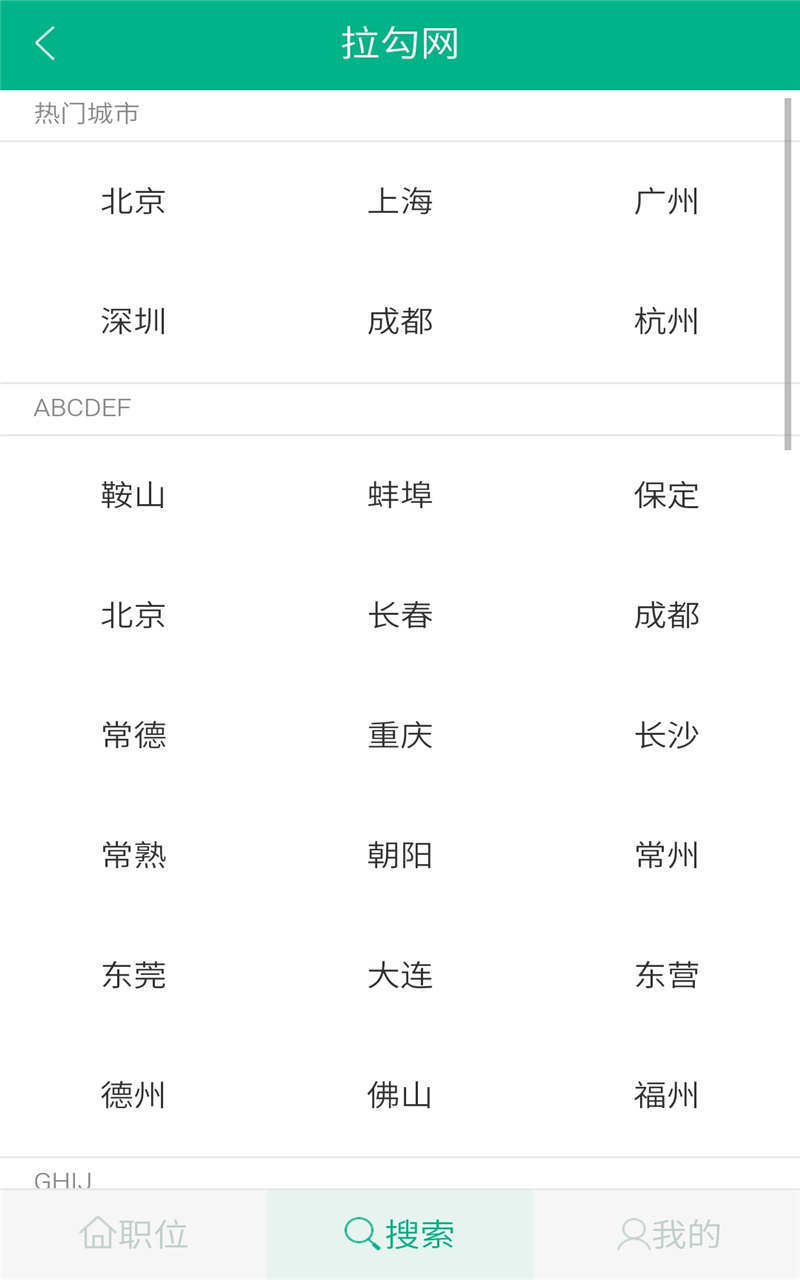Select 北京 under 热门城市

pyautogui.click(x=133, y=201)
